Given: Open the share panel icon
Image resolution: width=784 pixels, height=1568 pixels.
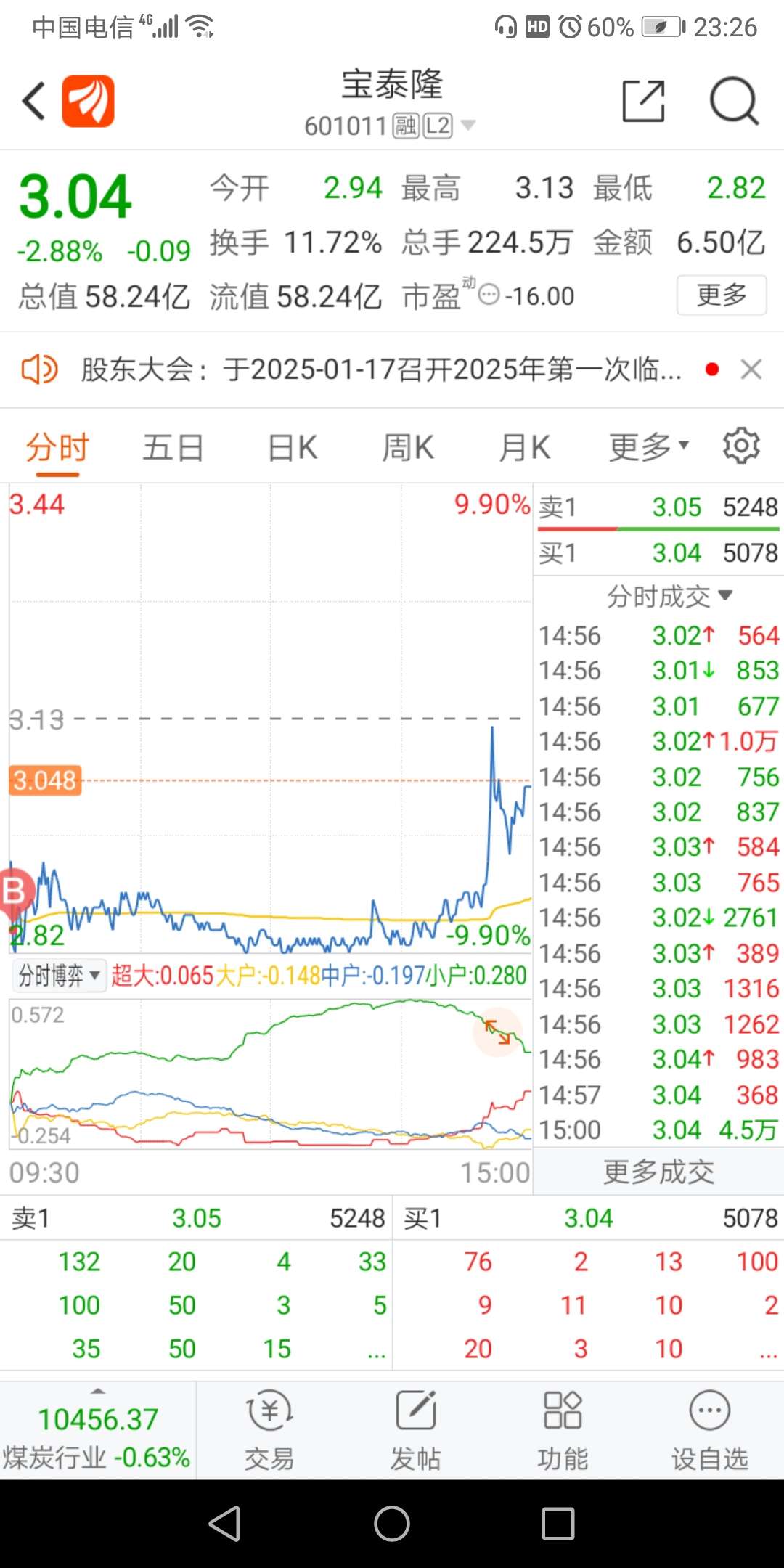Looking at the screenshot, I should point(643,101).
